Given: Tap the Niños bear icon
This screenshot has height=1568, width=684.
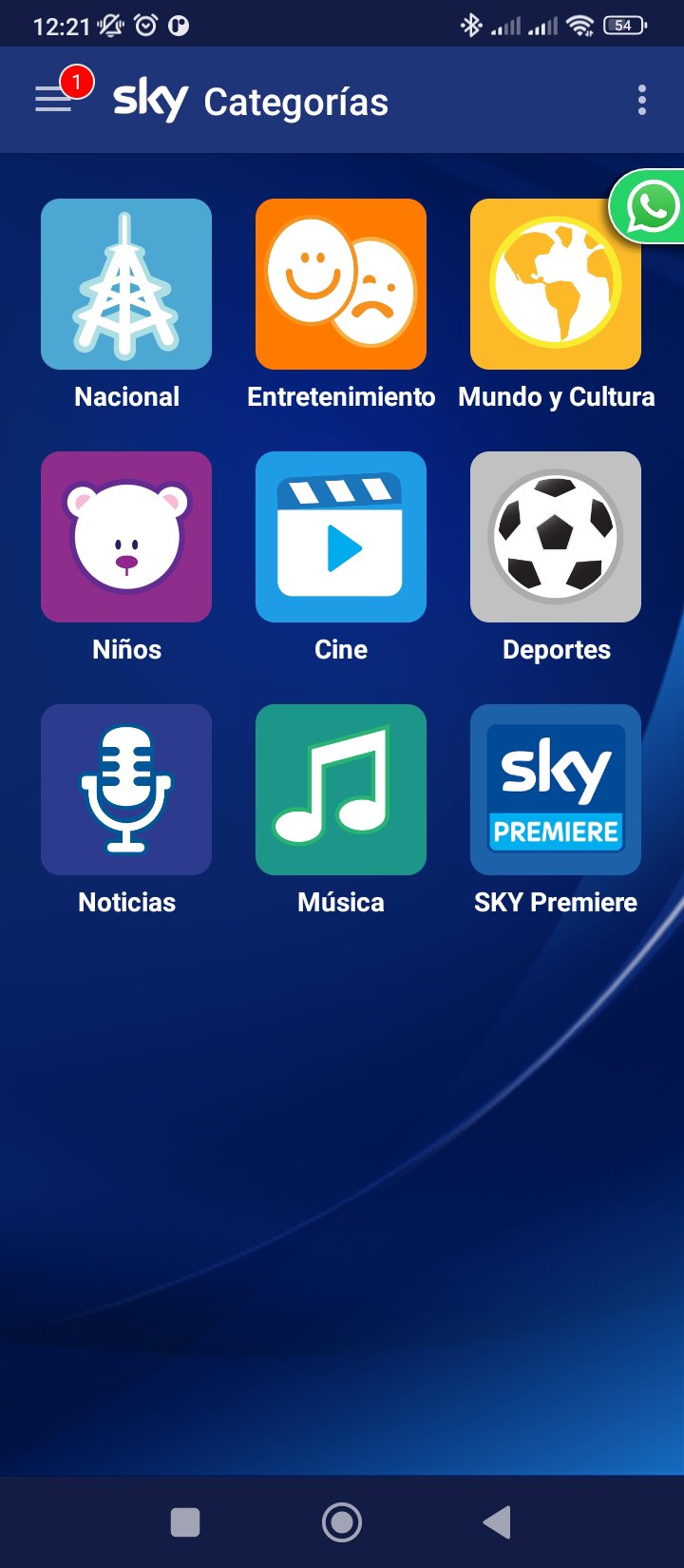Looking at the screenshot, I should [125, 536].
